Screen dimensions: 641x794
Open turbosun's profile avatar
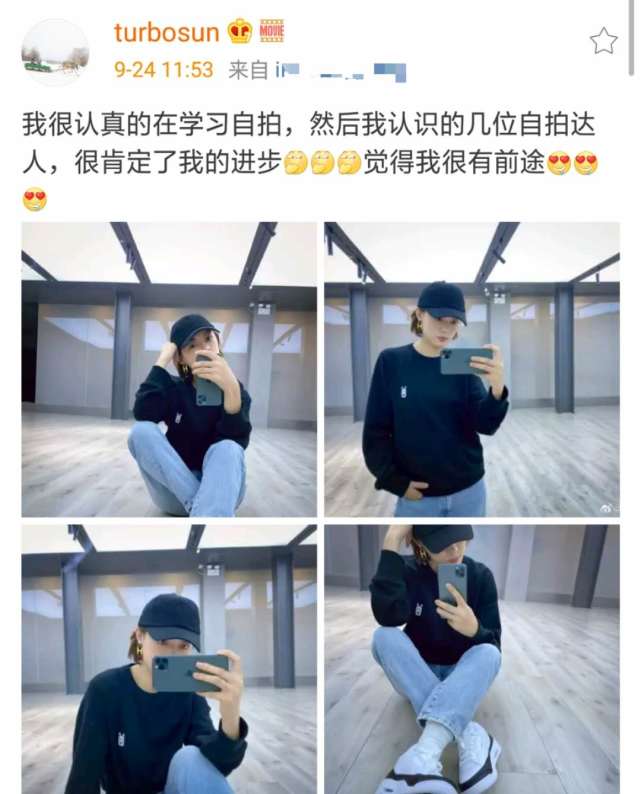[55, 51]
